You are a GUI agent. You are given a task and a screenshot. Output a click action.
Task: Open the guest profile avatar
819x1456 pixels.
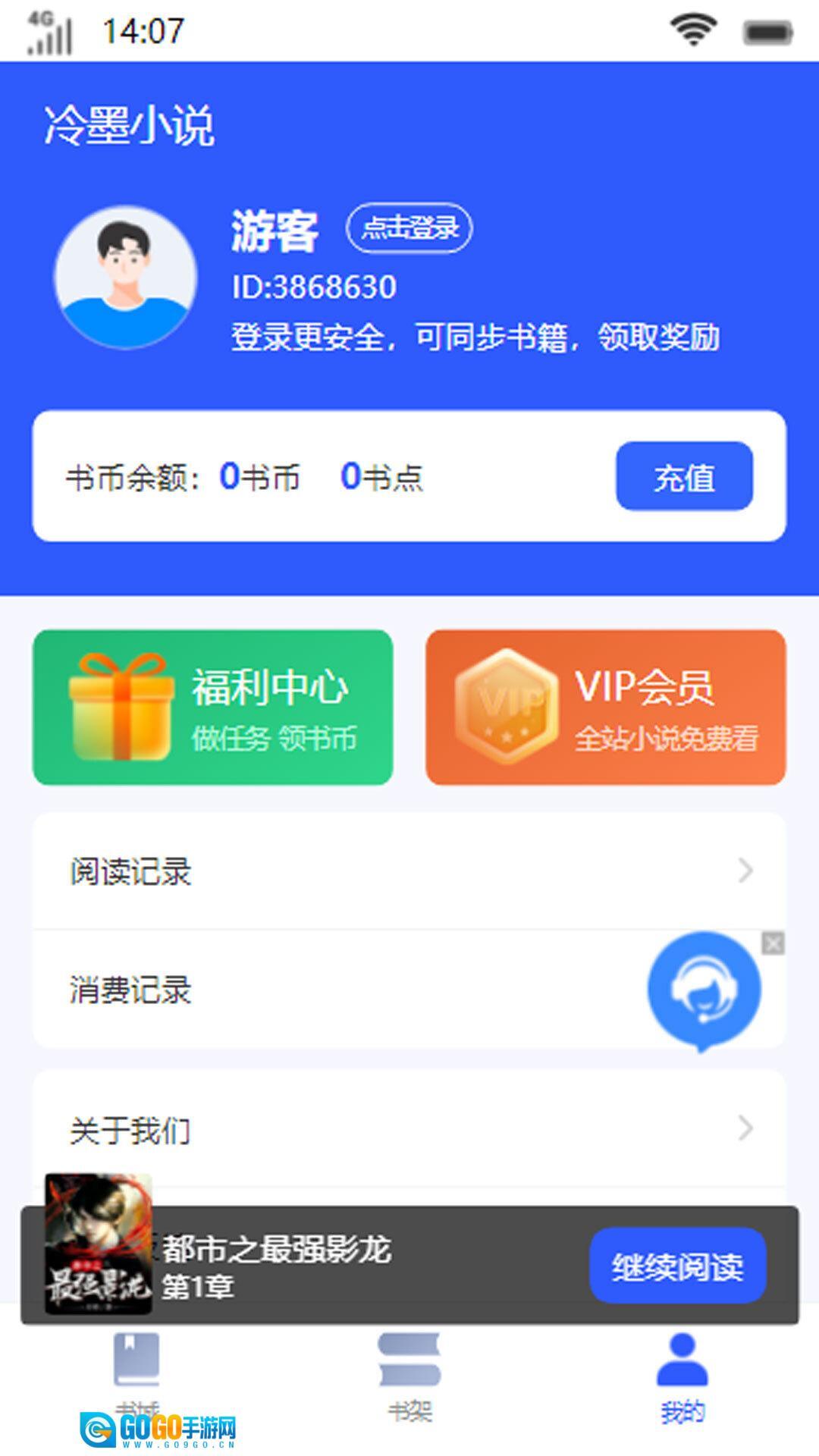point(126,278)
